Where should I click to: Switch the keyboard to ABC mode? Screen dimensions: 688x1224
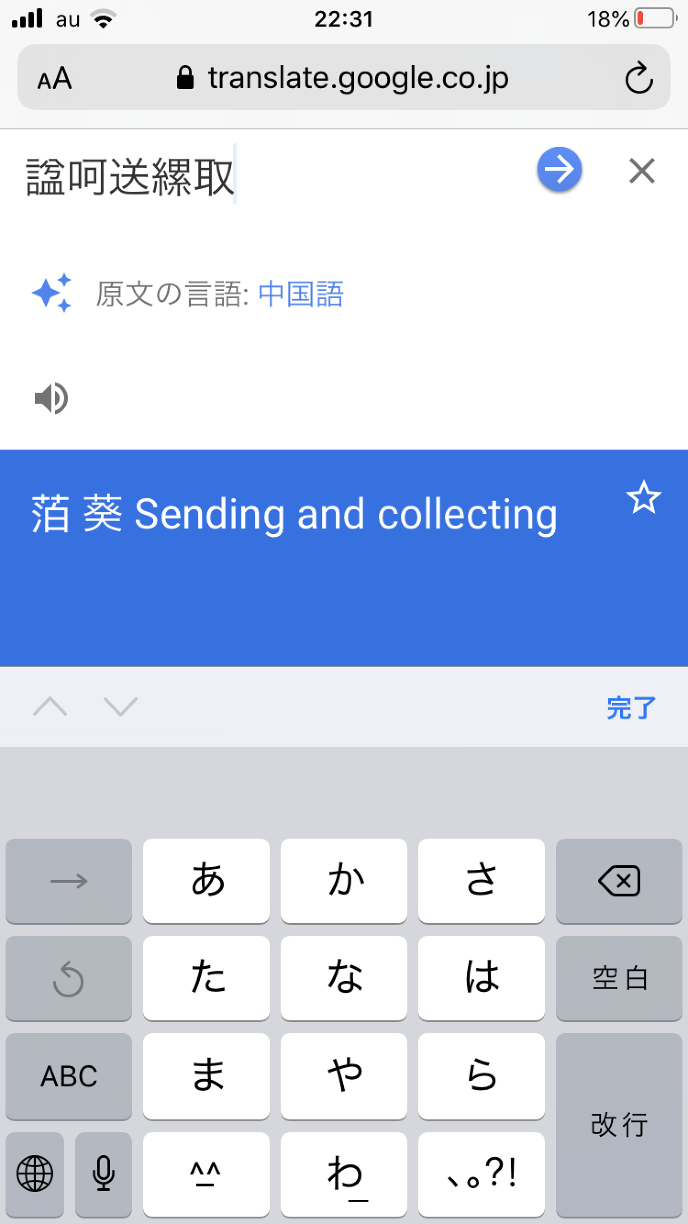pos(69,1076)
